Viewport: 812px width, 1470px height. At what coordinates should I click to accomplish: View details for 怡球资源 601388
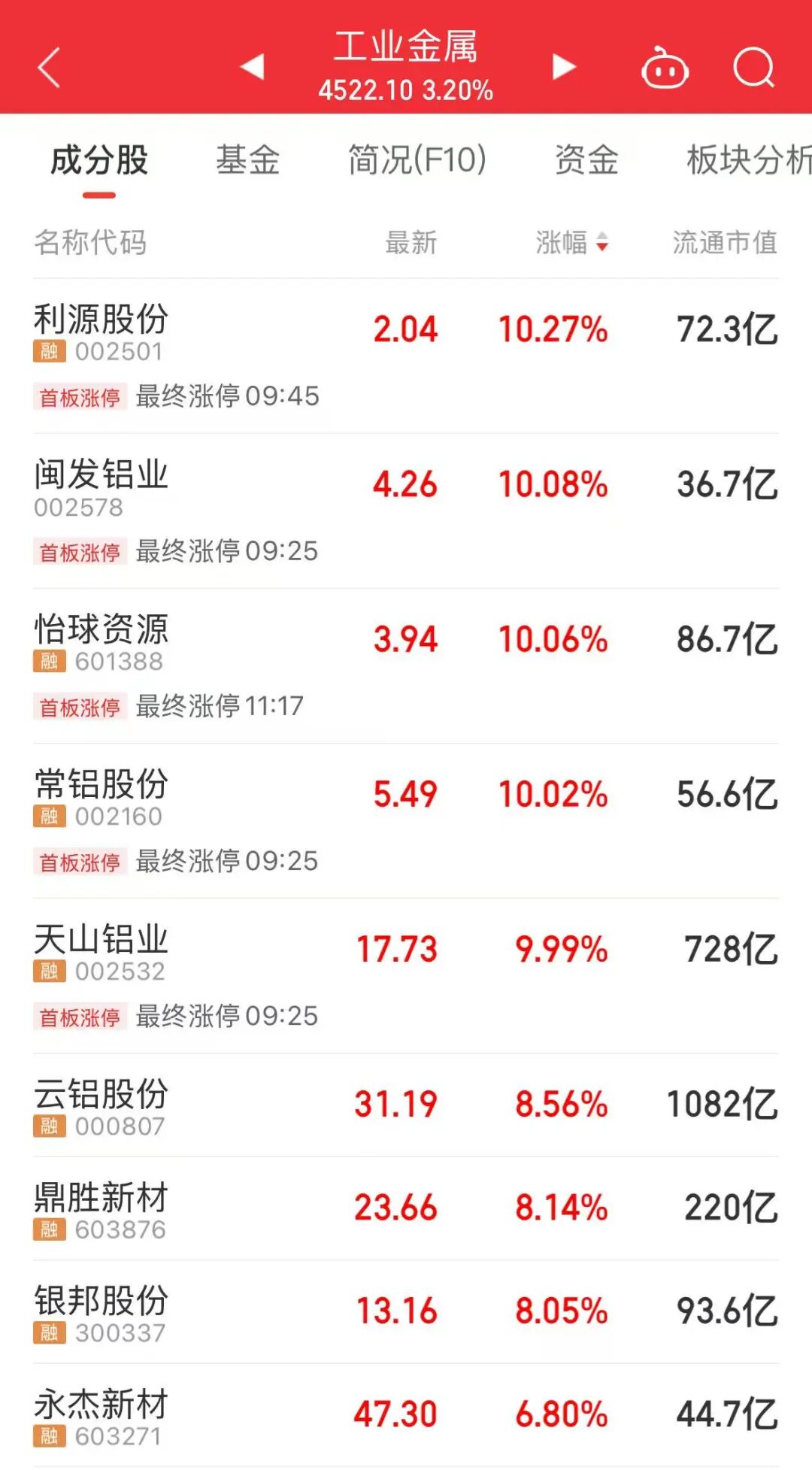(101, 641)
